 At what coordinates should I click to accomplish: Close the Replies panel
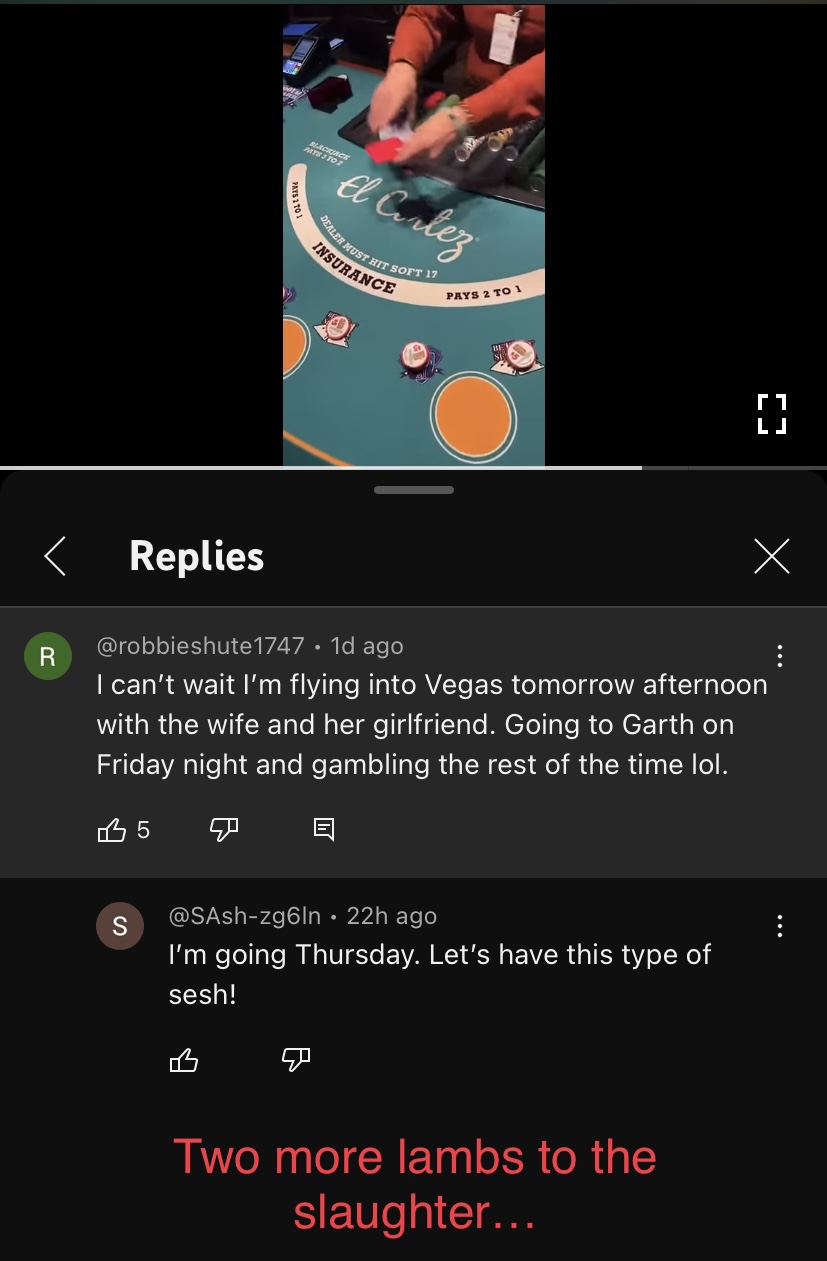(771, 557)
